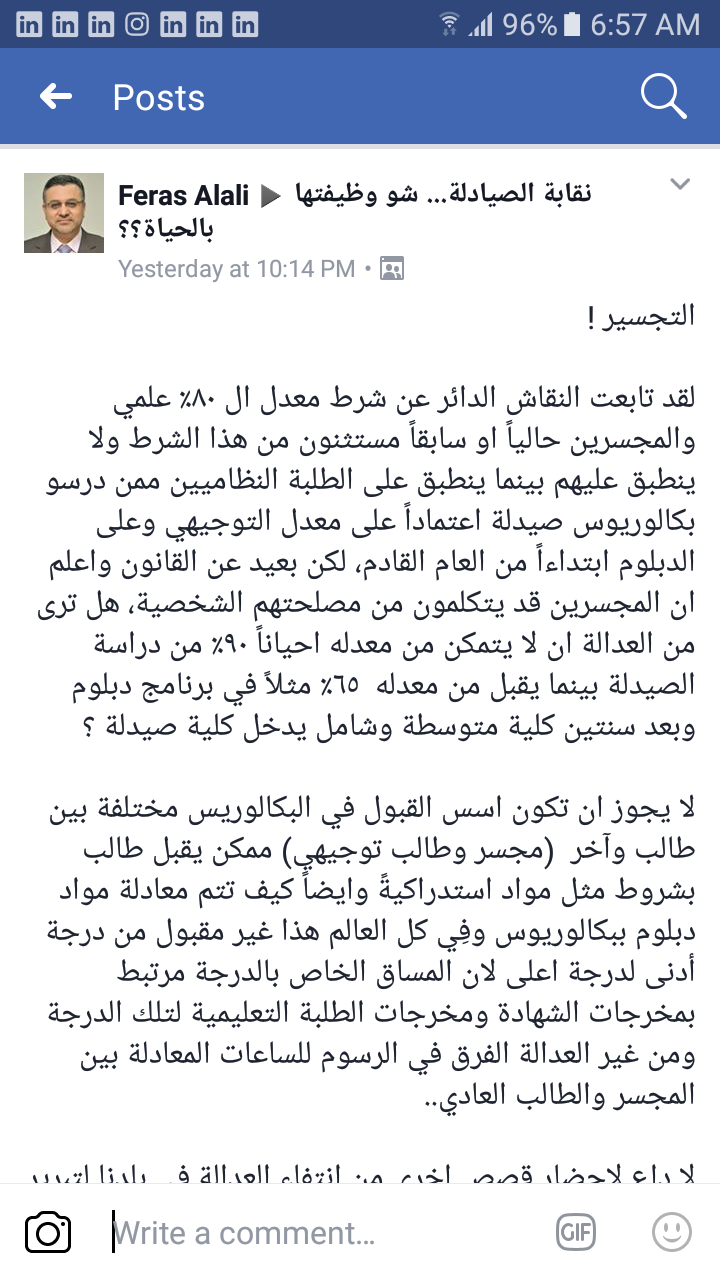Open the emoji sticker picker
720x1280 pixels.
click(x=671, y=1232)
